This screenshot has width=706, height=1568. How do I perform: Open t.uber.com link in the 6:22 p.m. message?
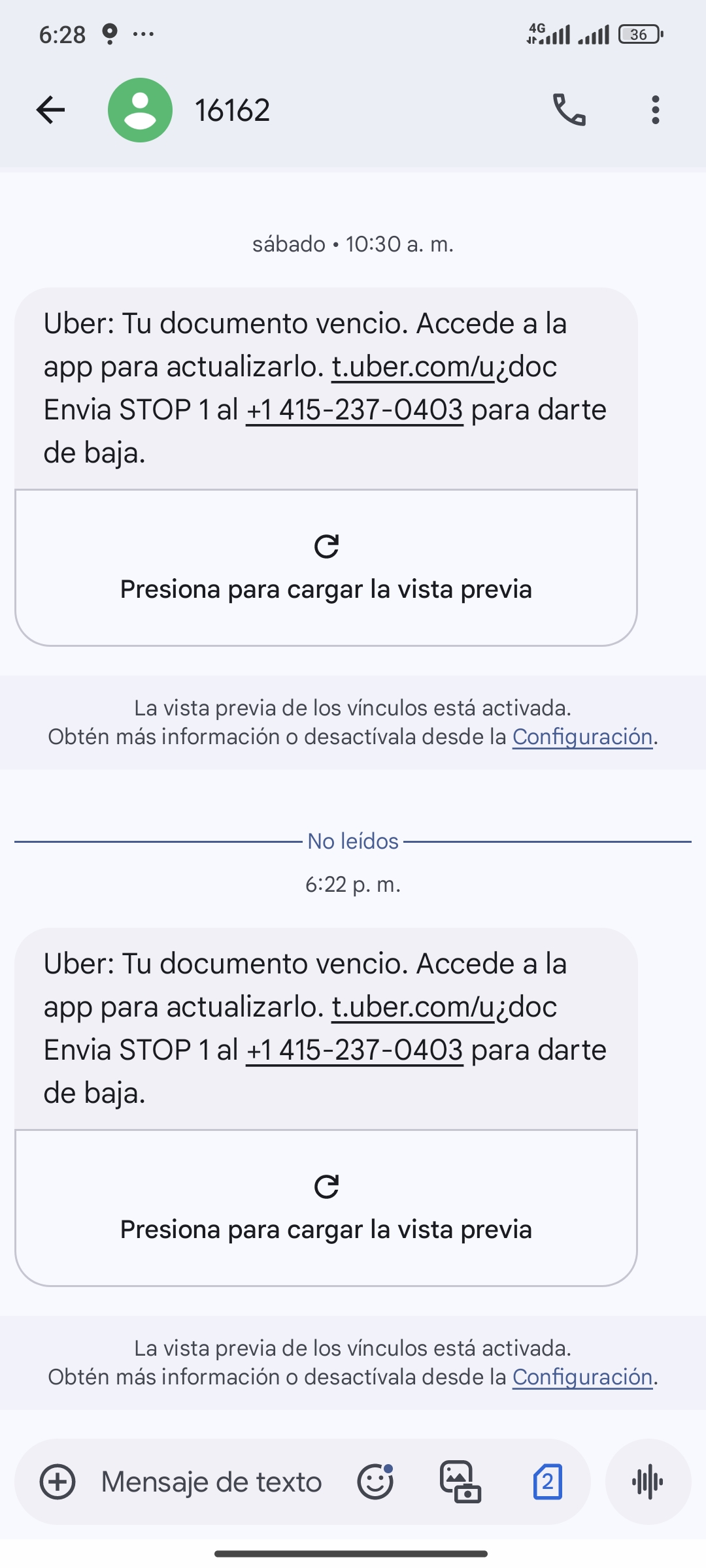[412, 1007]
